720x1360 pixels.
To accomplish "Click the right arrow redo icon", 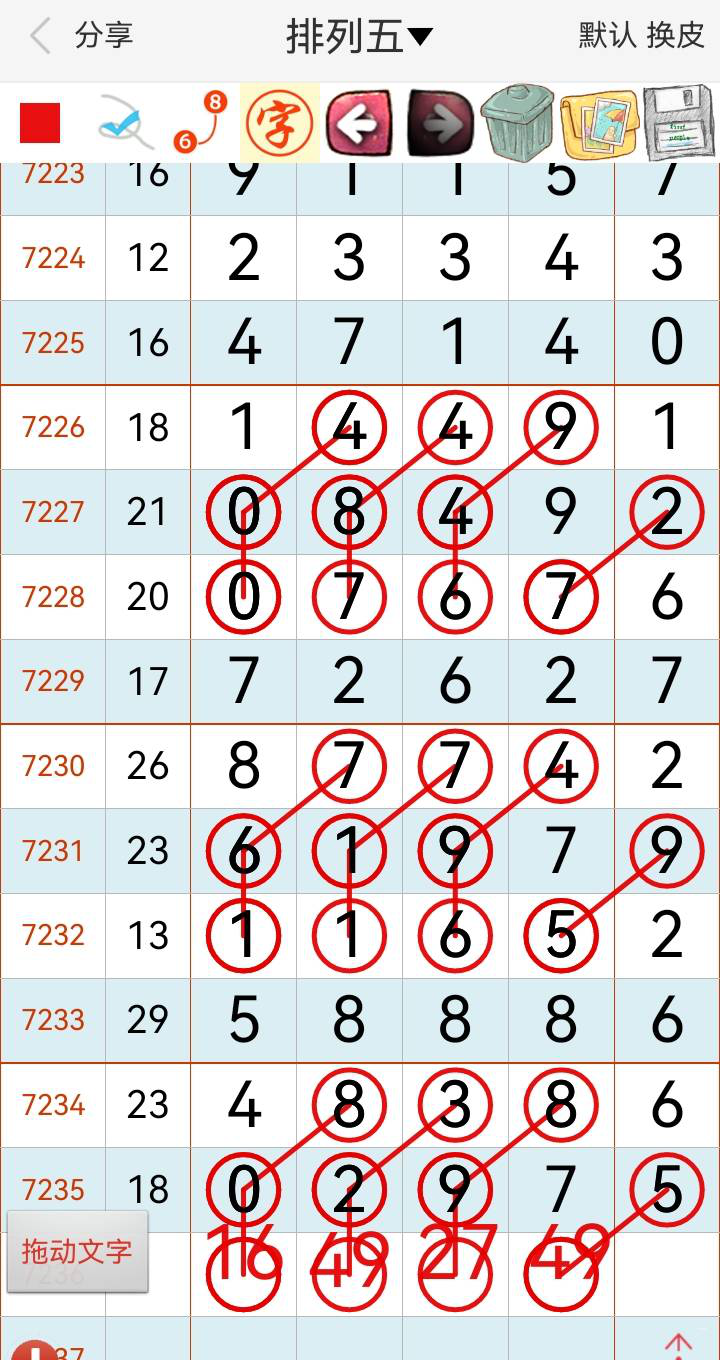I will 437,122.
